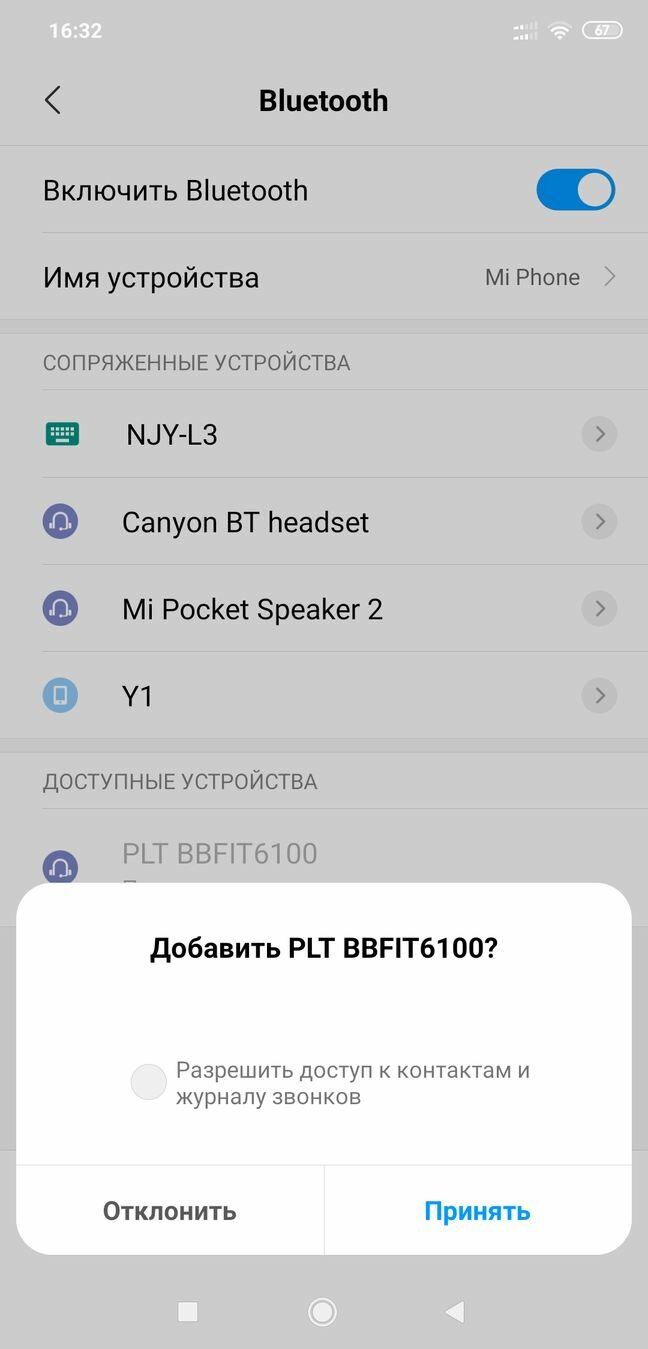648x1349 pixels.
Task: Open details for Mi Pocket Speaker 2
Action: click(599, 608)
